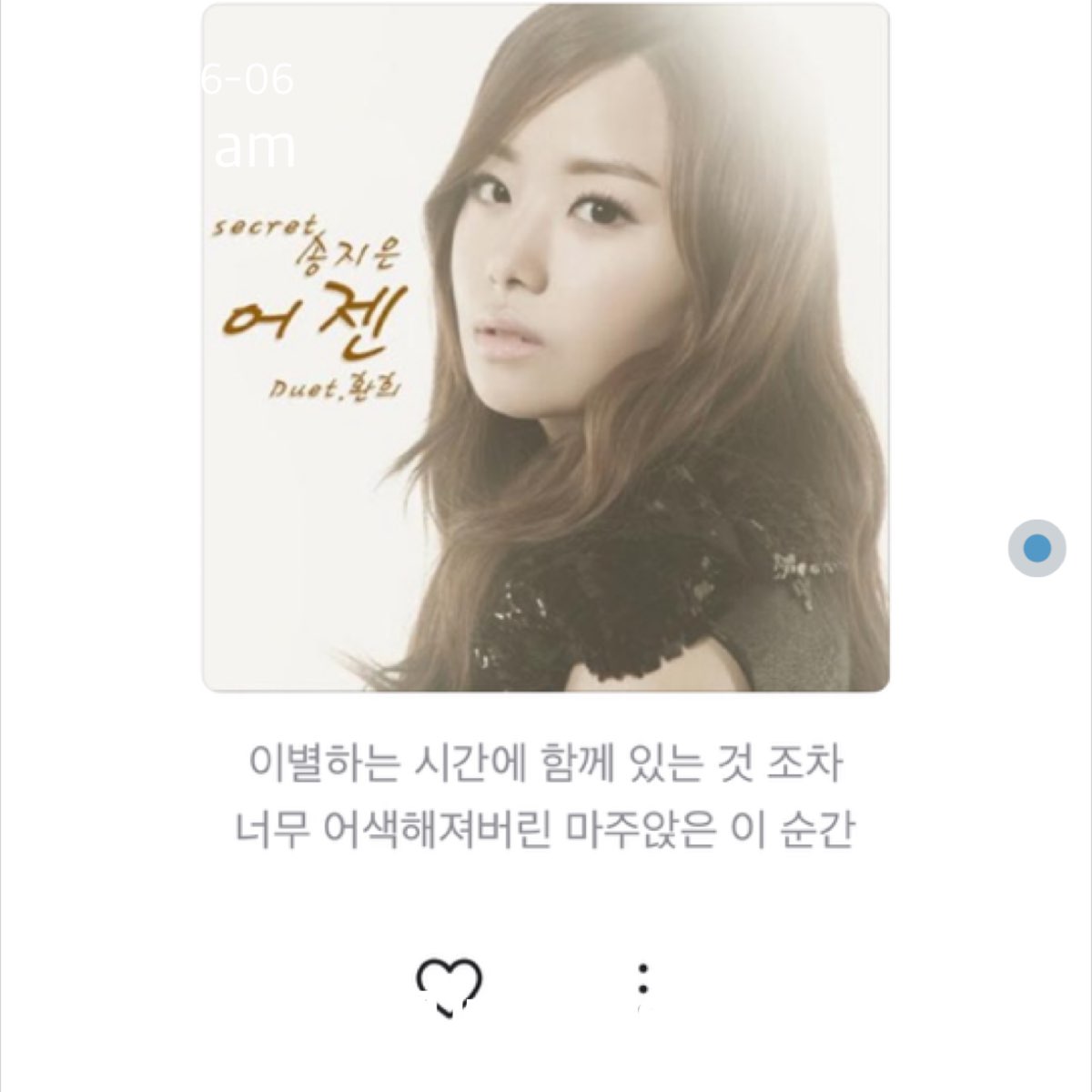Like this song with the heart icon
1092x1092 pixels.
coord(449,983)
